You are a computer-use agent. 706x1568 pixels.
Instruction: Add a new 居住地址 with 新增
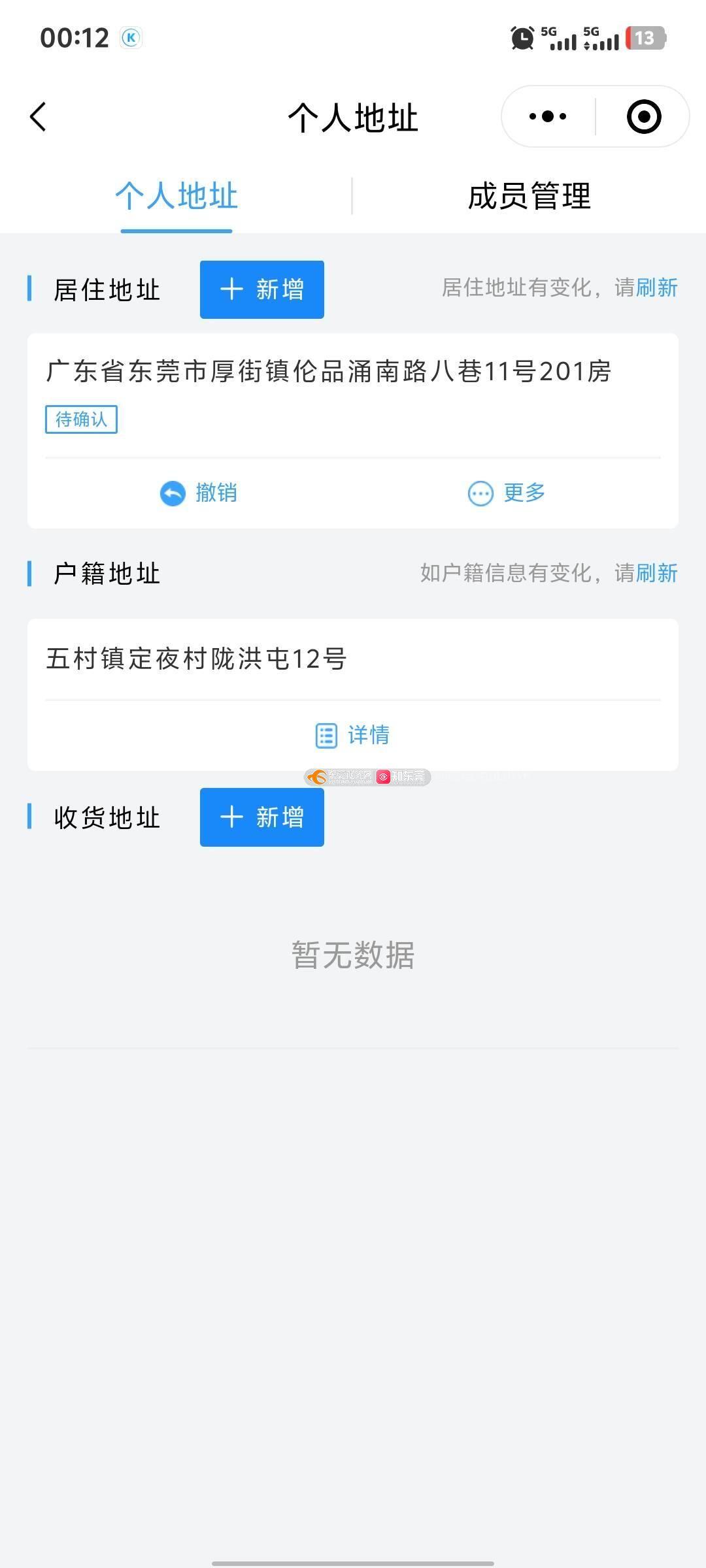(x=261, y=289)
